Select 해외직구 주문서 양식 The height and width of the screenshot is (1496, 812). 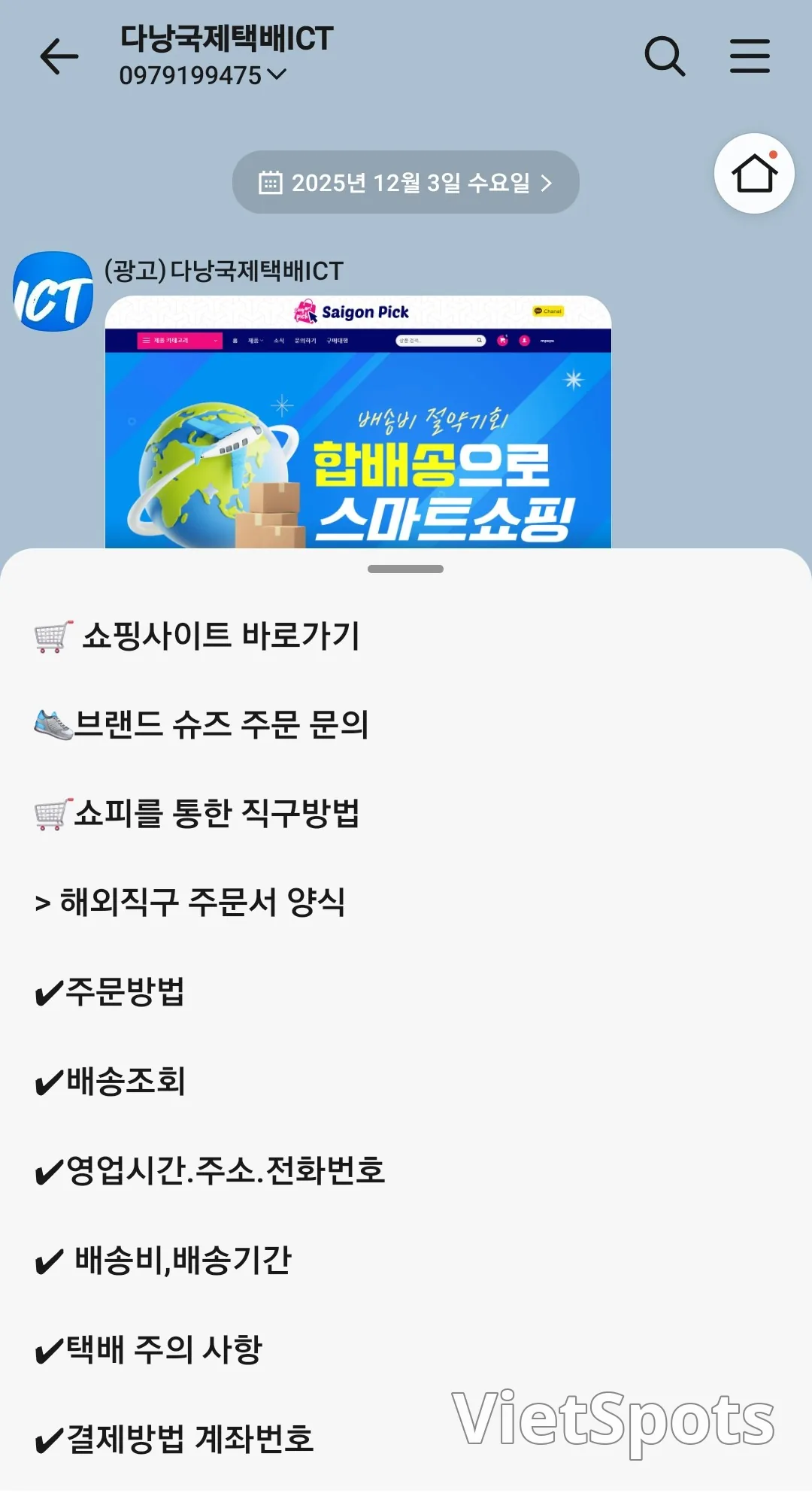tap(406, 903)
